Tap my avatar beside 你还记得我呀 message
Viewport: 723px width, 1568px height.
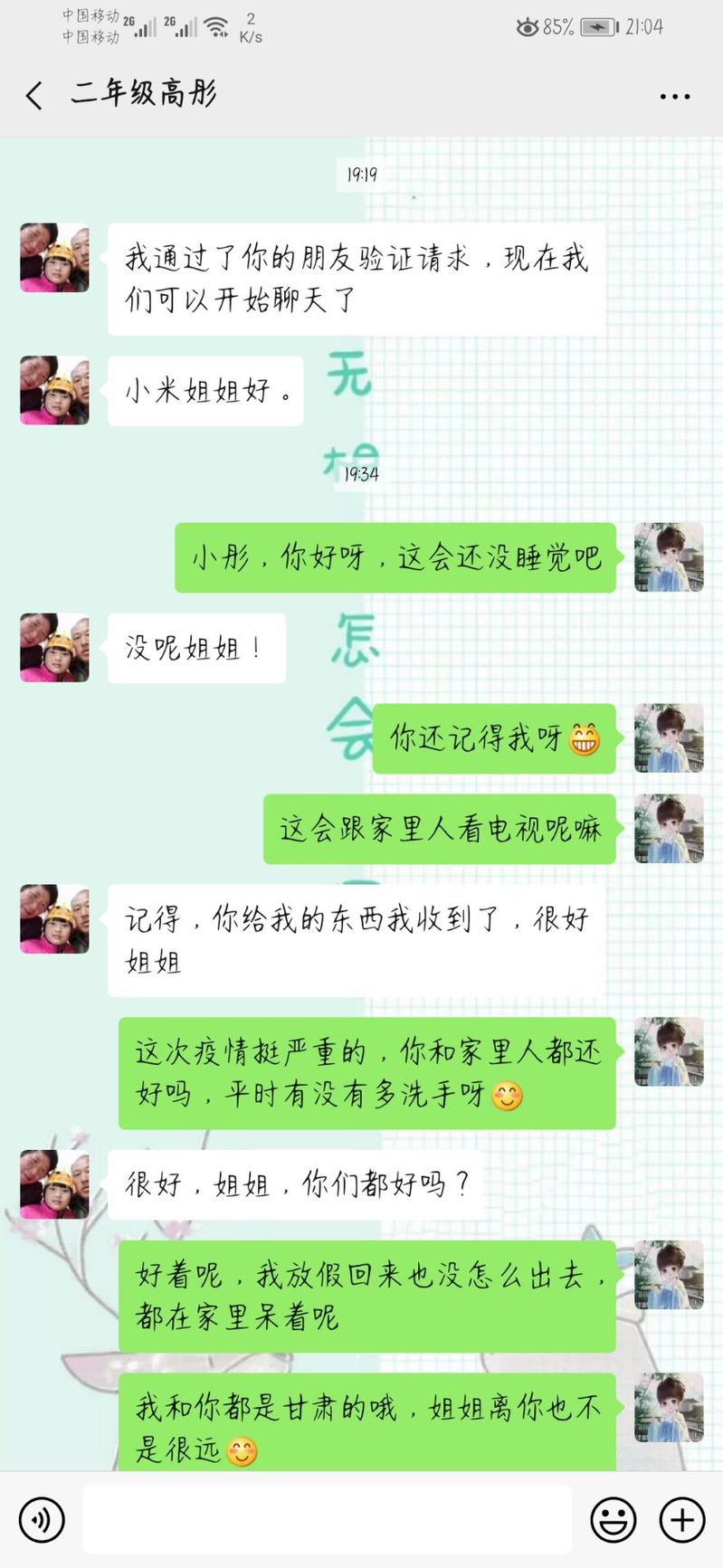pos(669,738)
